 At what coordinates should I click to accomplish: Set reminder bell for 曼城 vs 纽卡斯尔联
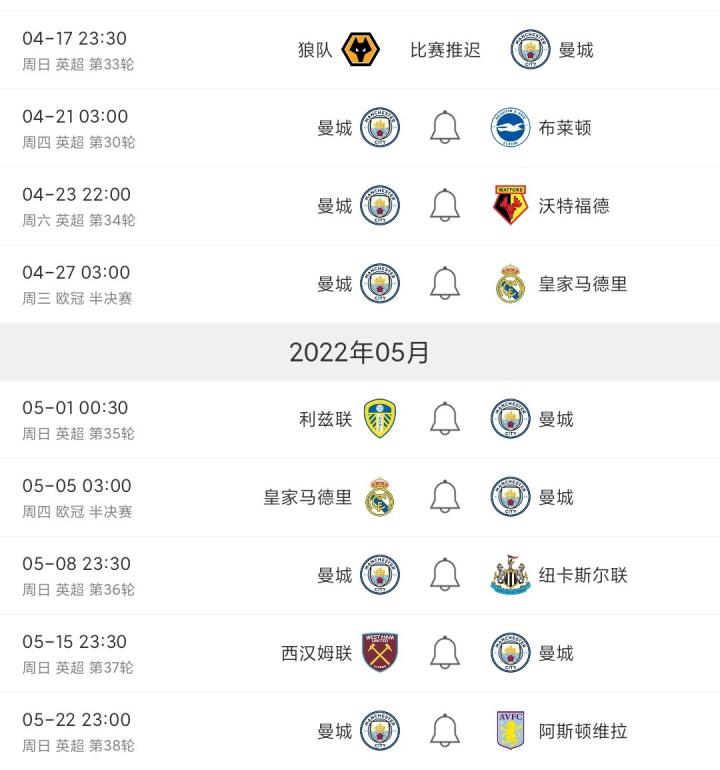click(445, 575)
